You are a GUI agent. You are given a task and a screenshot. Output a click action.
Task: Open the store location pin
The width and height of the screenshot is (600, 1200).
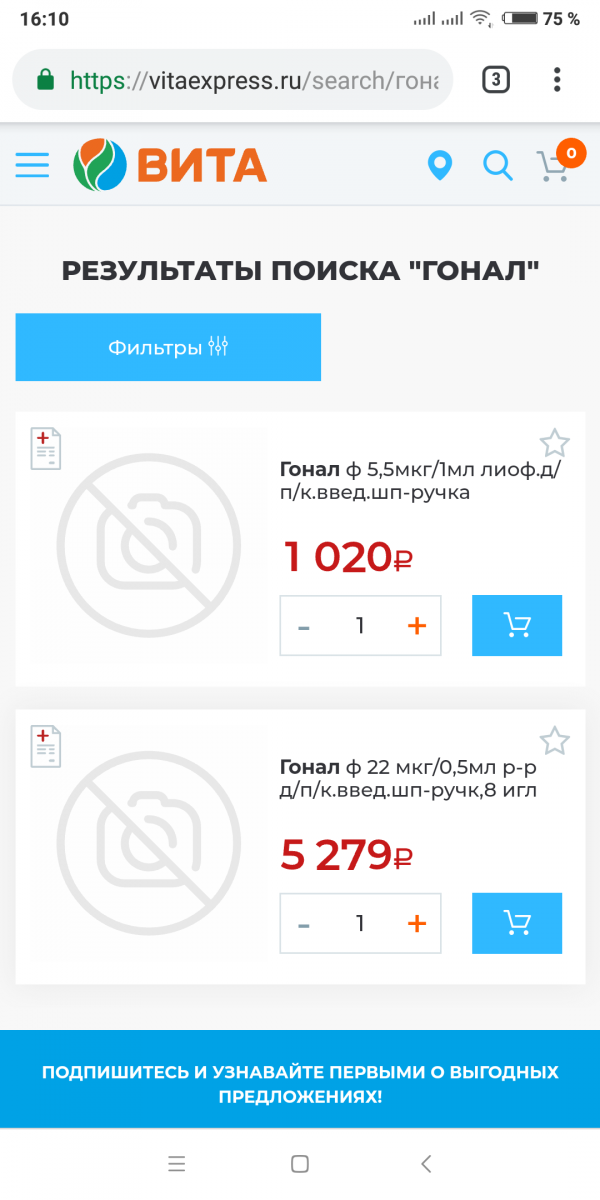(439, 165)
